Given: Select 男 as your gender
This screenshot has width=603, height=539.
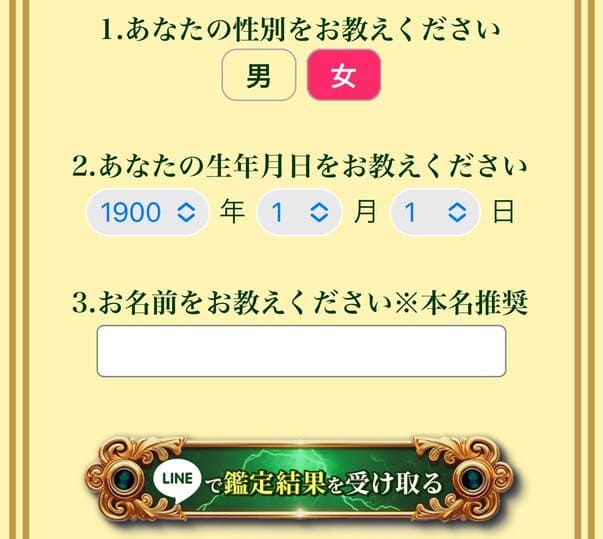Looking at the screenshot, I should click(259, 76).
